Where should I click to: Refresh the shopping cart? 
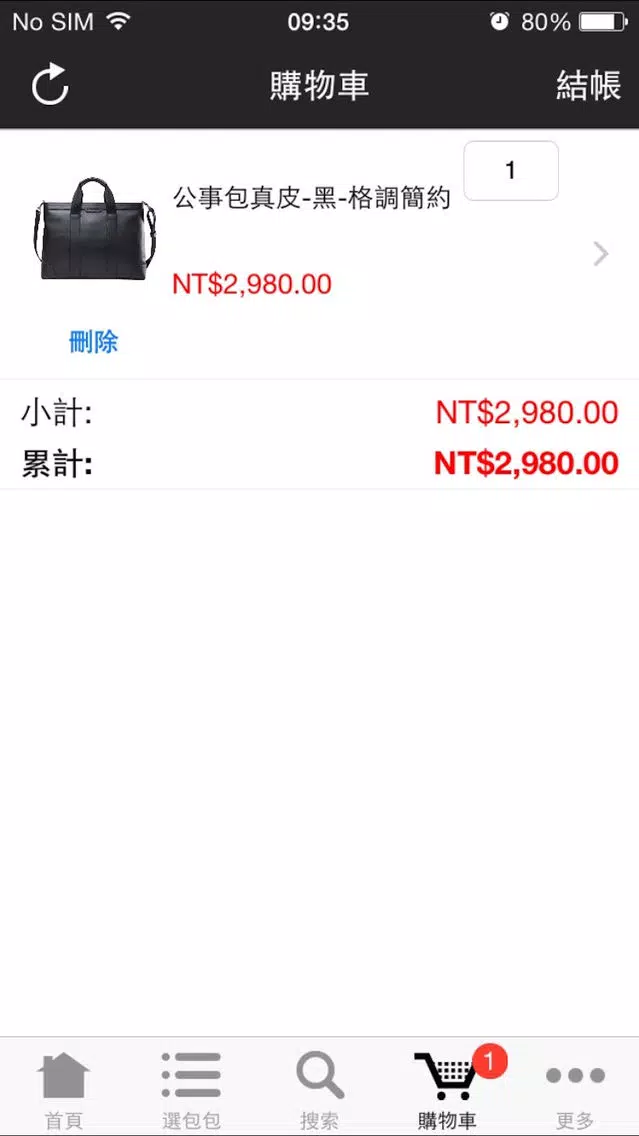coord(50,85)
